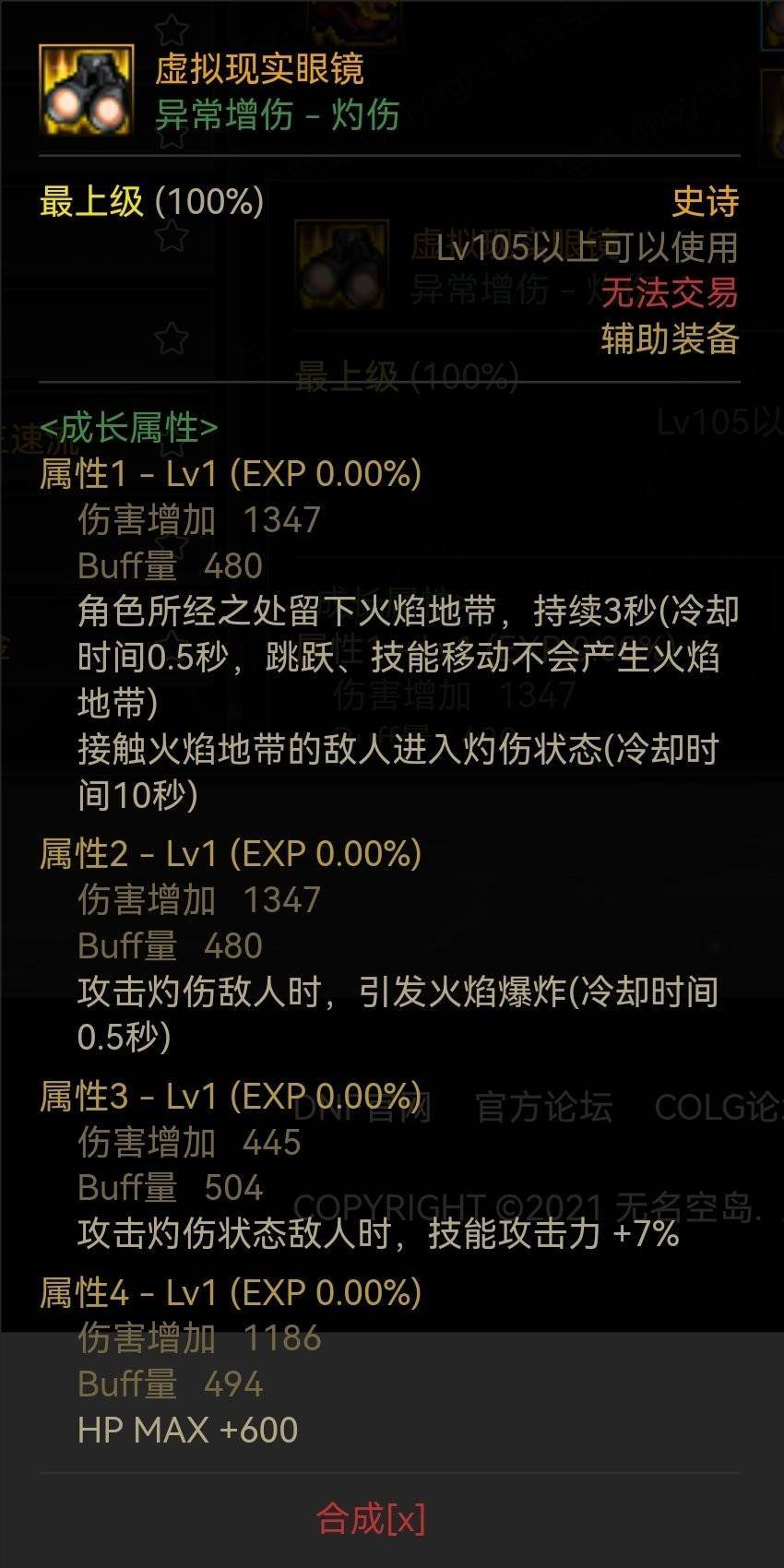Tap the 合成[x] button at the bottom
Screen dimensions: 784x1568
(x=371, y=1517)
